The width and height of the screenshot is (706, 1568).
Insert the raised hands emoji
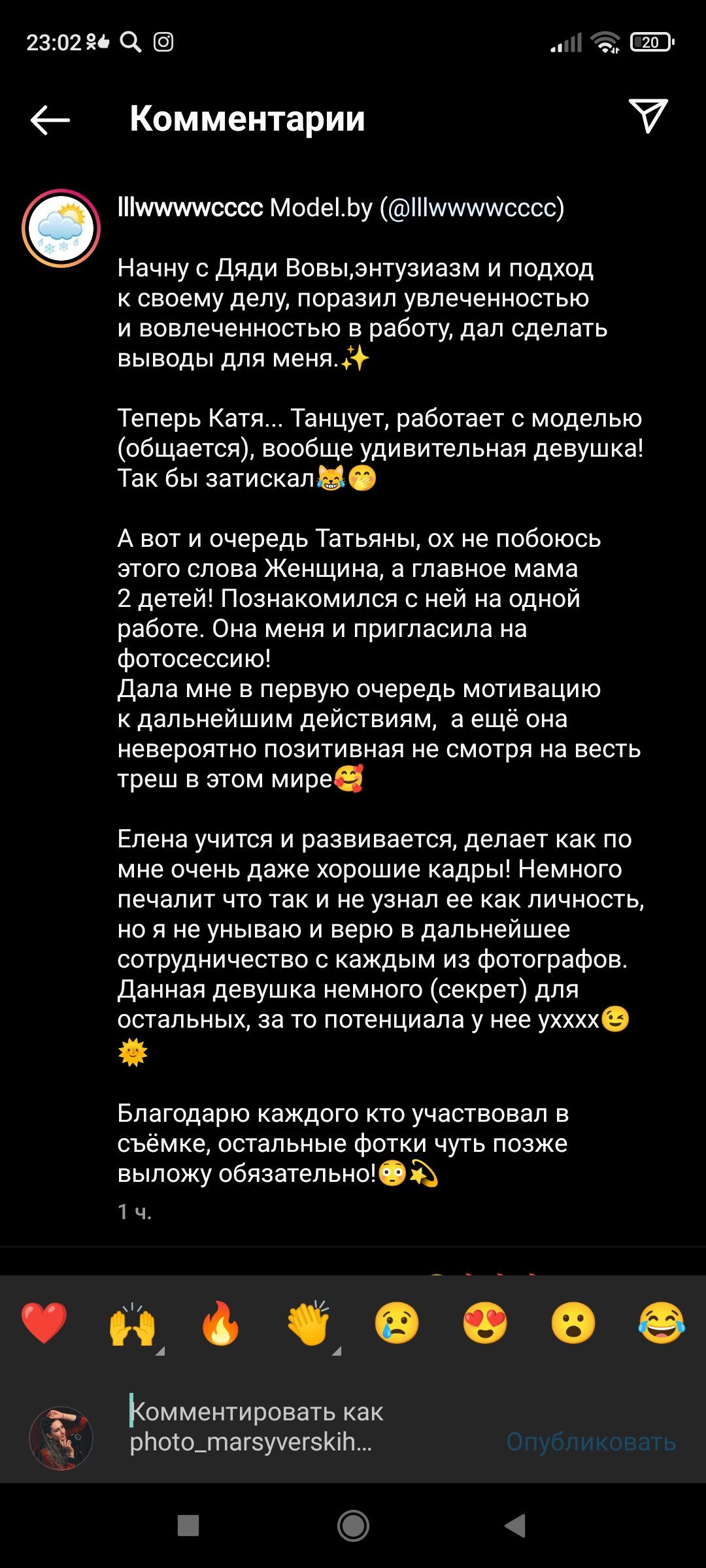133,1323
